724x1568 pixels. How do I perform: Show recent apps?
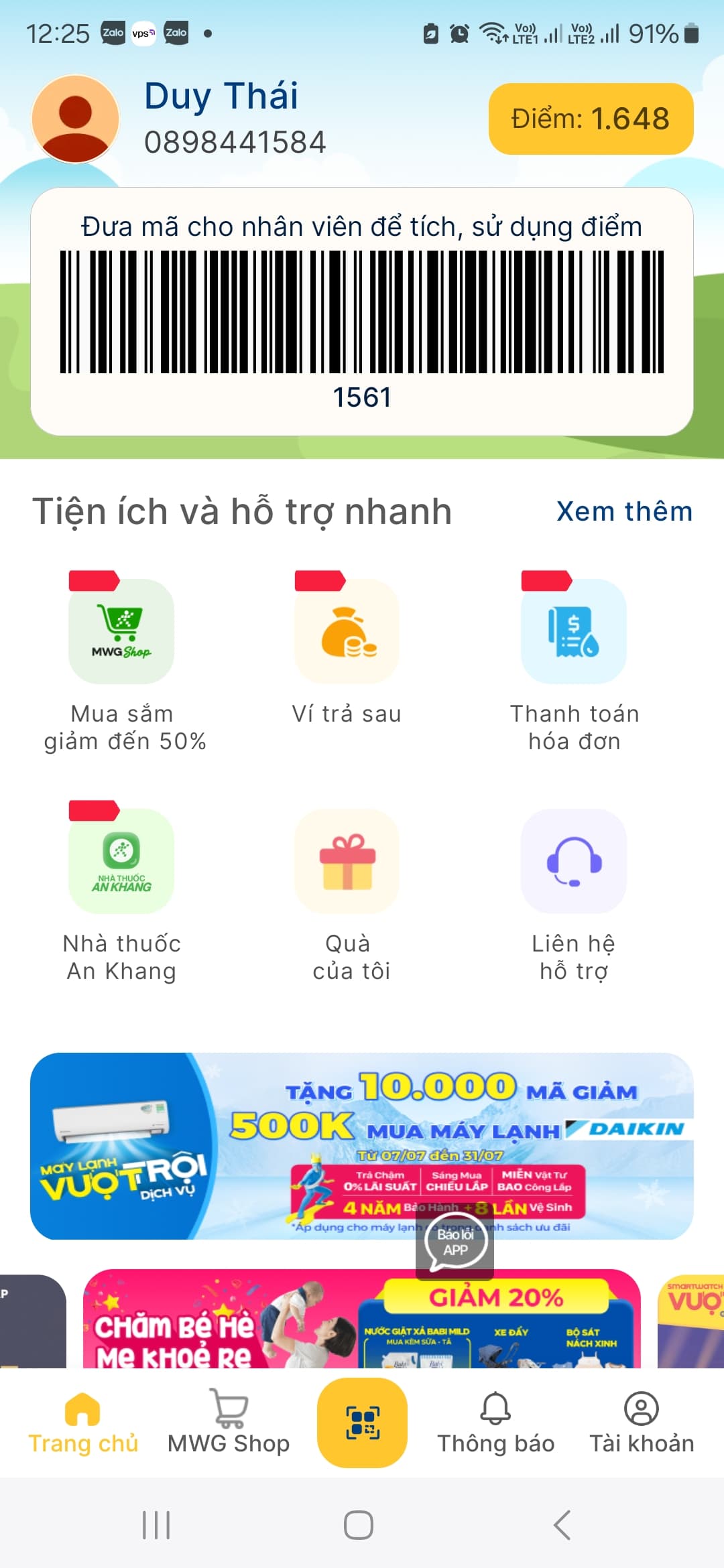pyautogui.click(x=156, y=1526)
